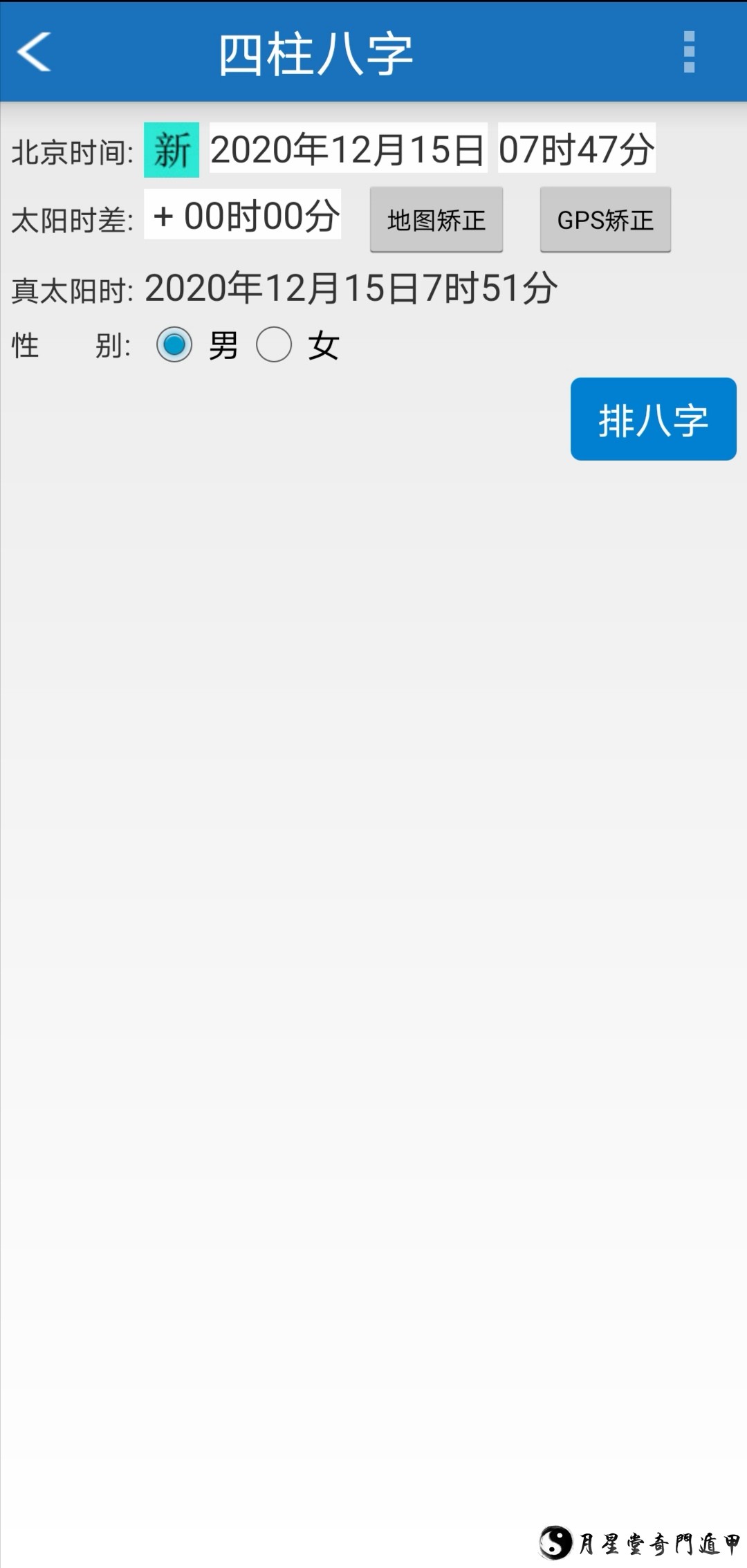This screenshot has width=747, height=1568.
Task: Tap the GPS矫正 button
Action: click(605, 220)
